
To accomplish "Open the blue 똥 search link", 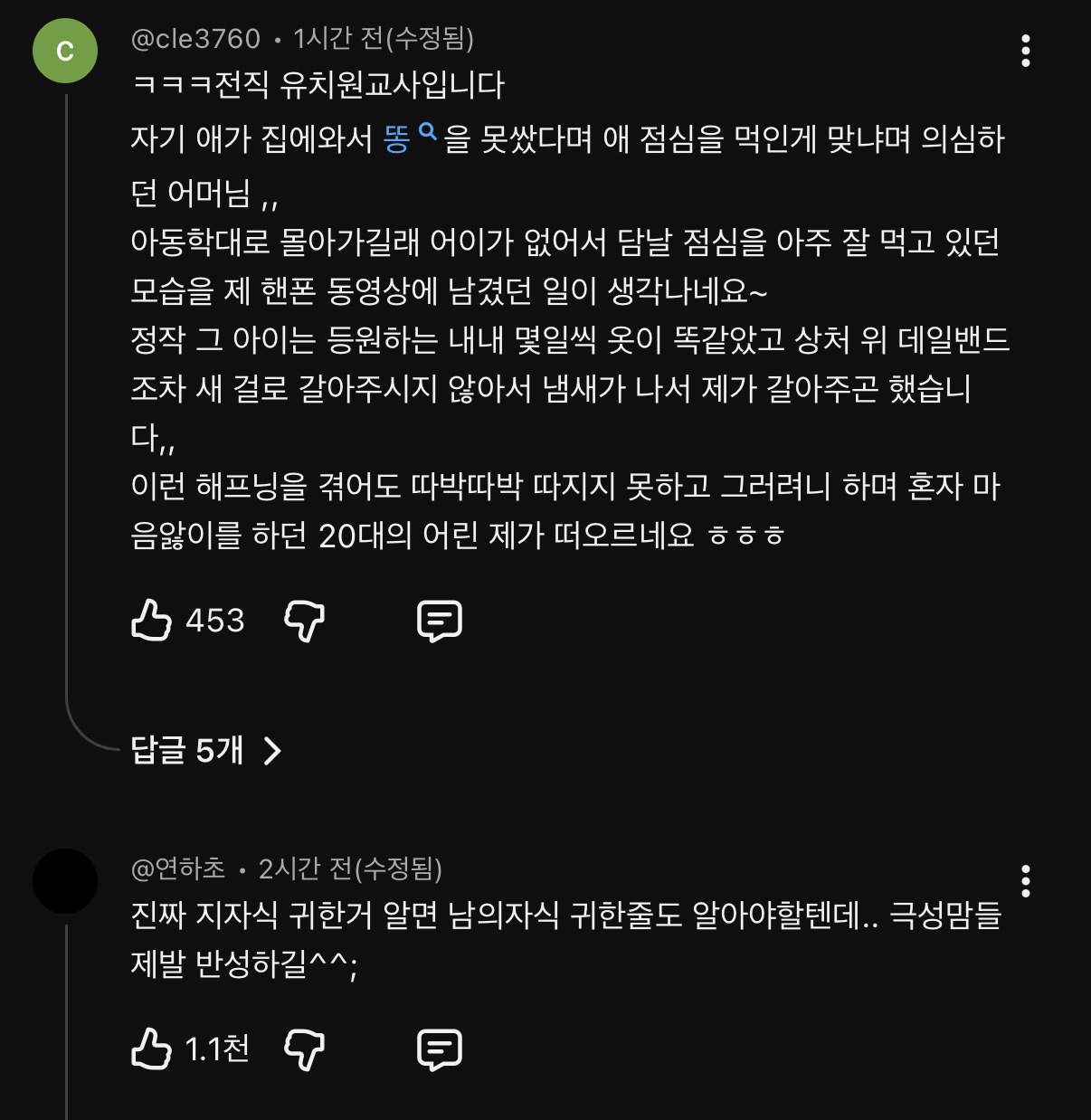I will (x=410, y=138).
